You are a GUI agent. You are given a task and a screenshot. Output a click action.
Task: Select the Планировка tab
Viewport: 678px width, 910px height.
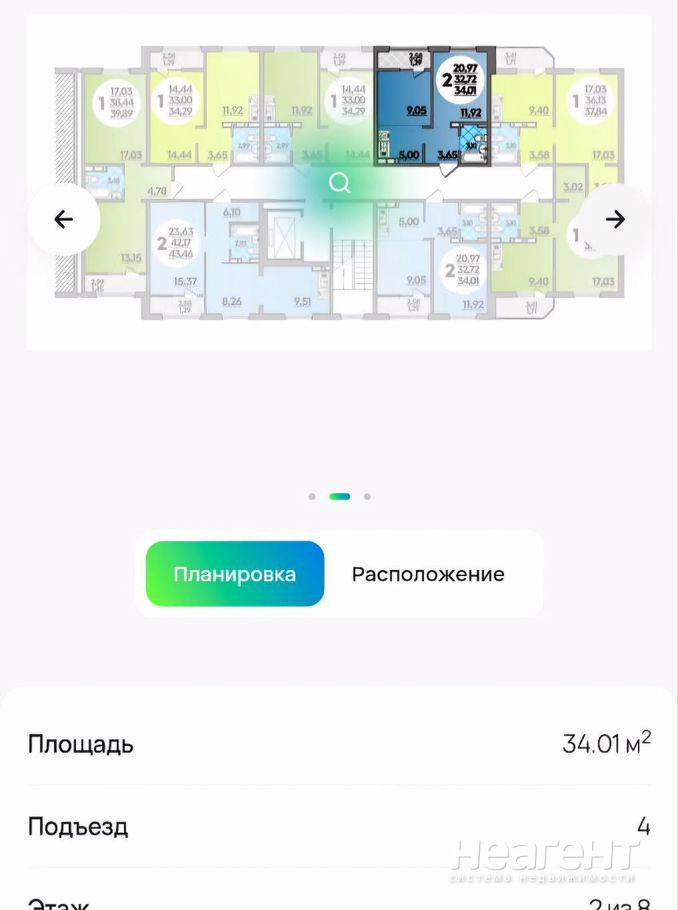click(235, 574)
